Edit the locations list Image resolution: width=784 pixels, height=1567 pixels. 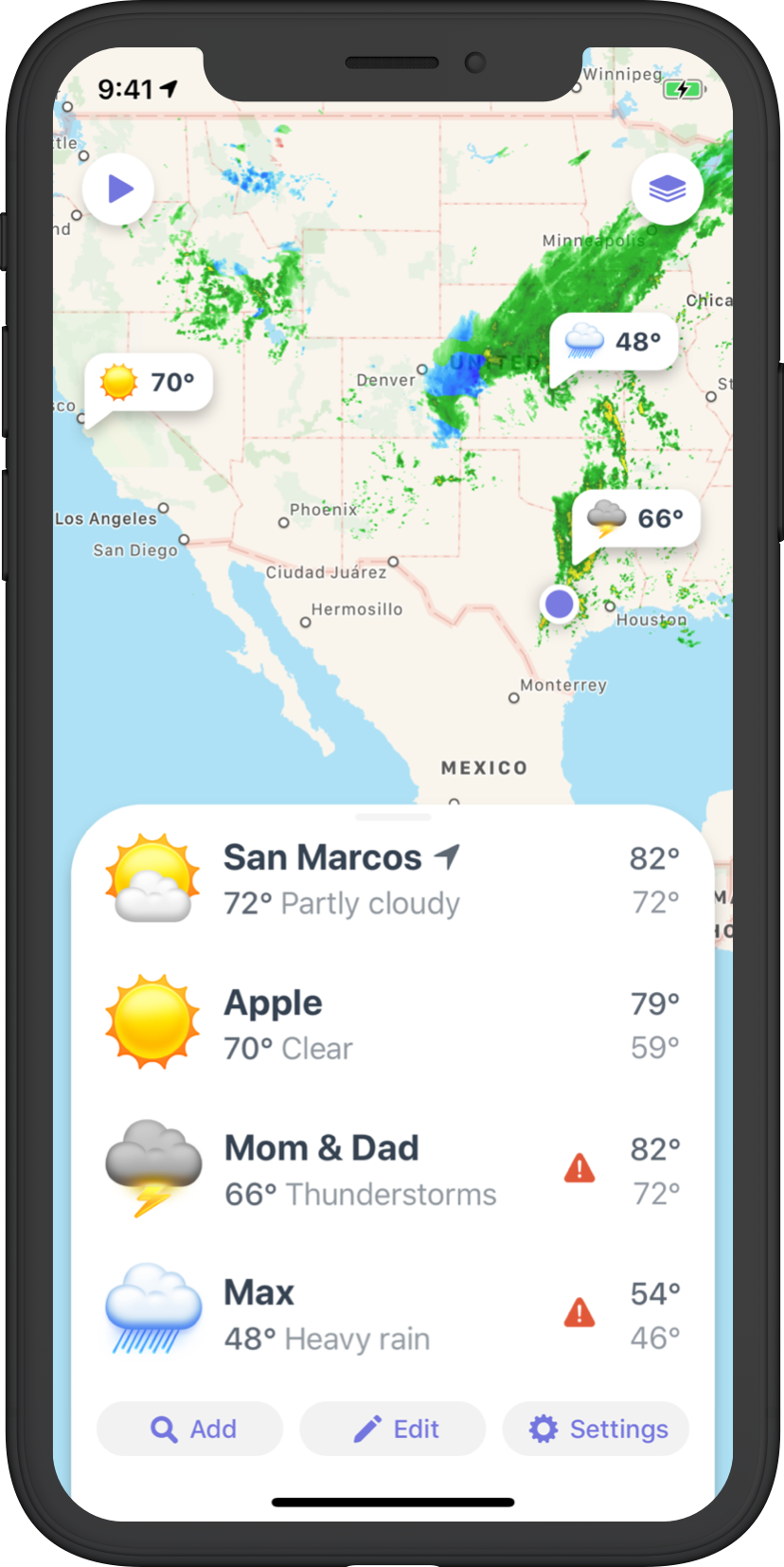[x=393, y=1429]
